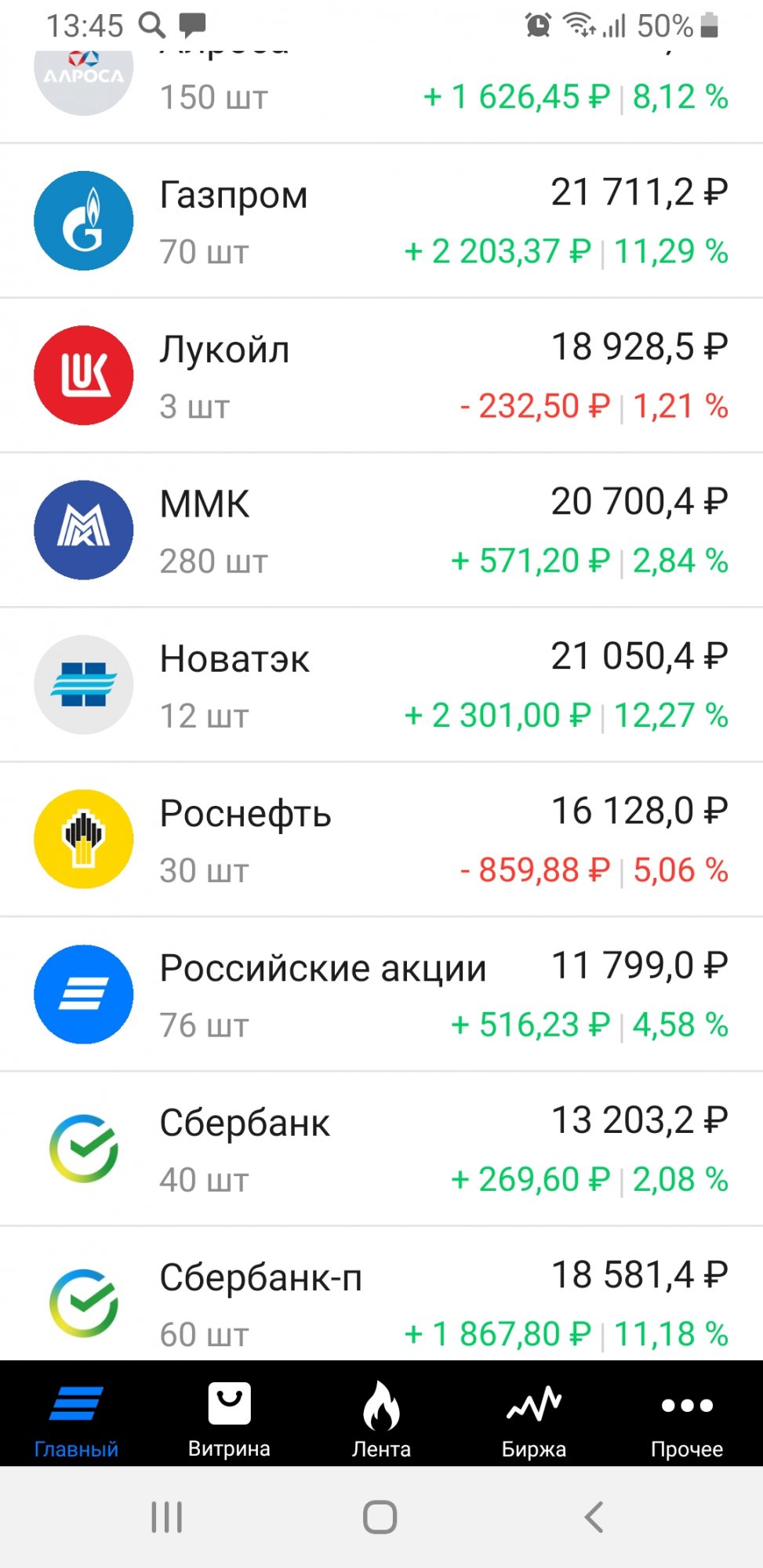Viewport: 763px width, 1568px height.
Task: Tap the Новатэк company logo
Action: tap(83, 684)
